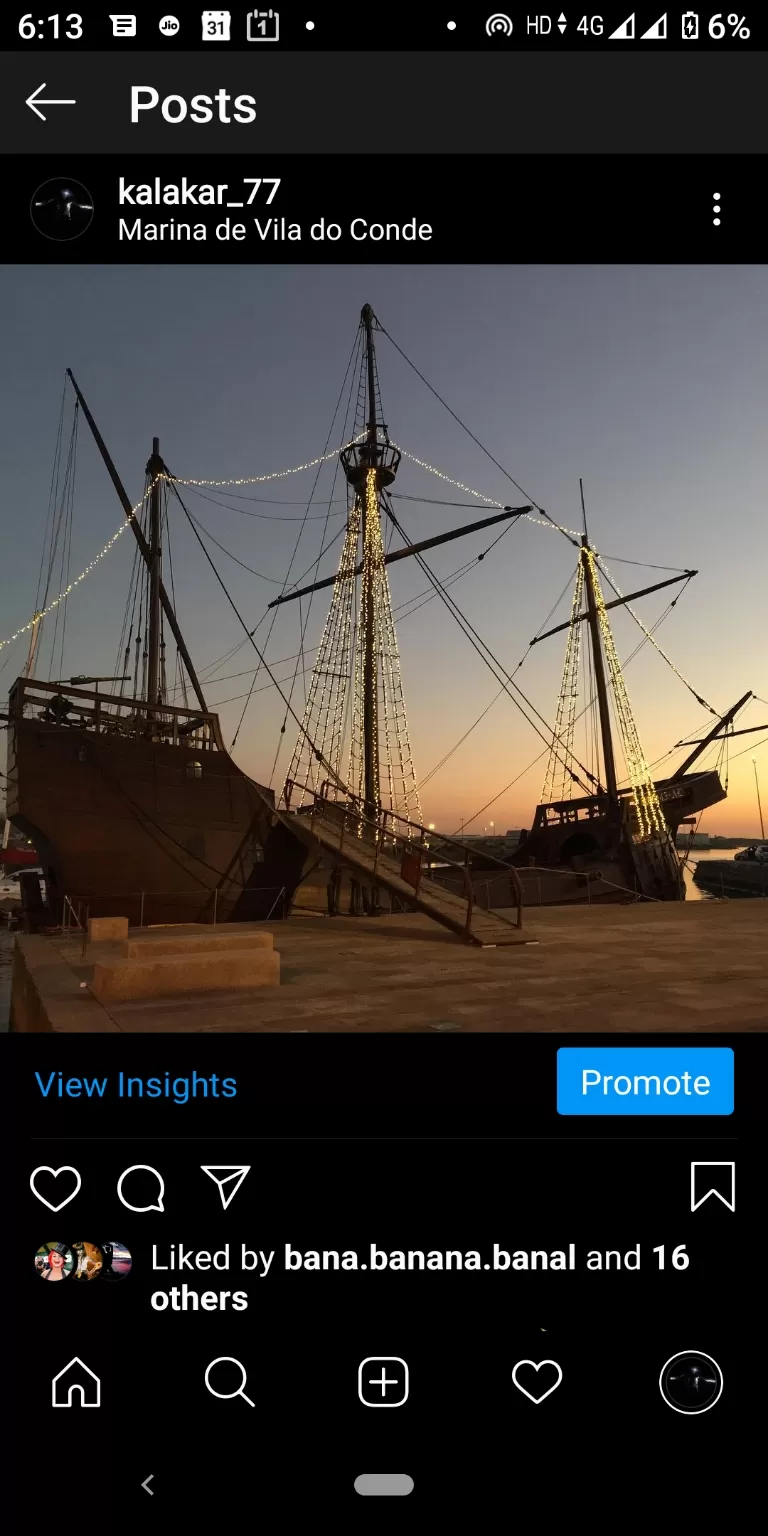Open the ship photo post image
The width and height of the screenshot is (768, 1536).
(384, 648)
